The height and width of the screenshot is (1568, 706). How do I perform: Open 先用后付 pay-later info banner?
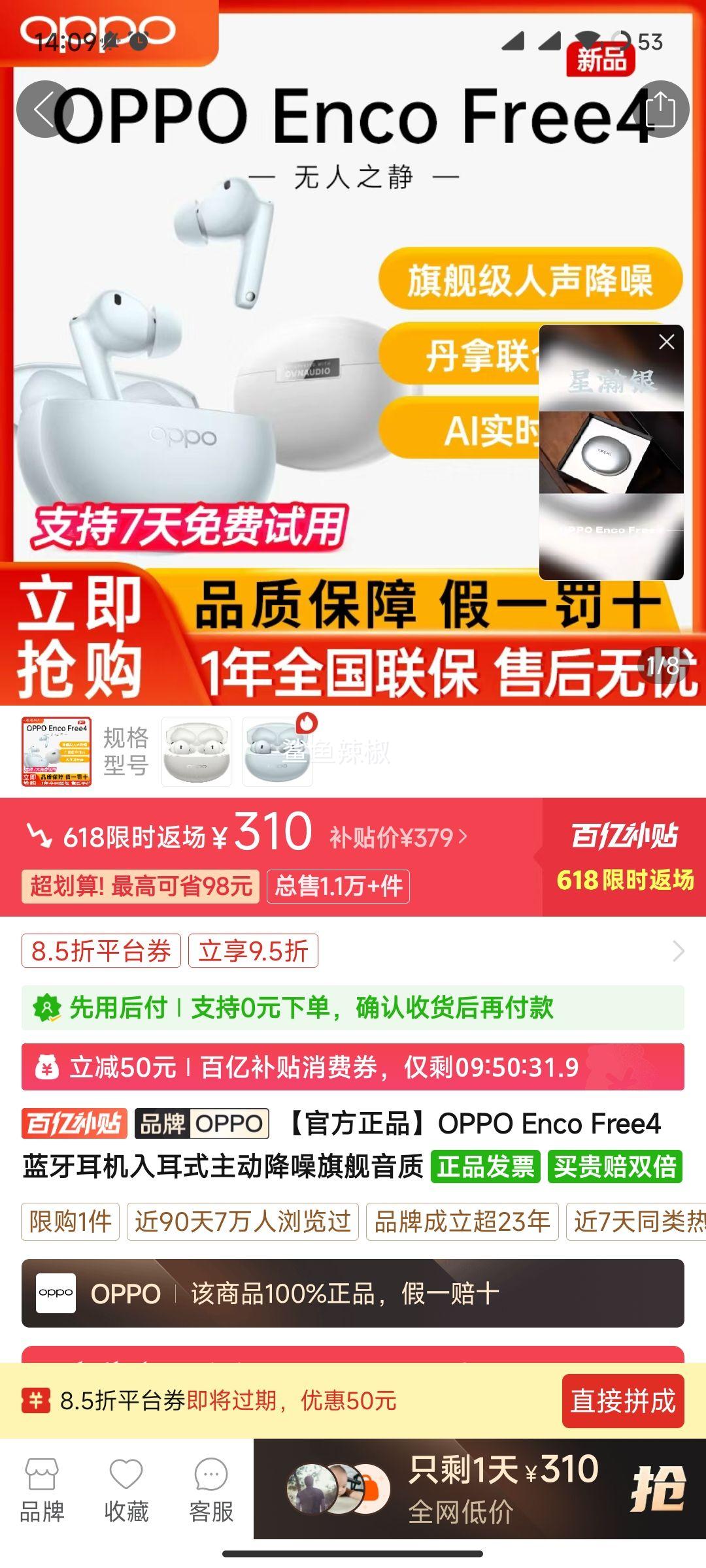tap(353, 1007)
